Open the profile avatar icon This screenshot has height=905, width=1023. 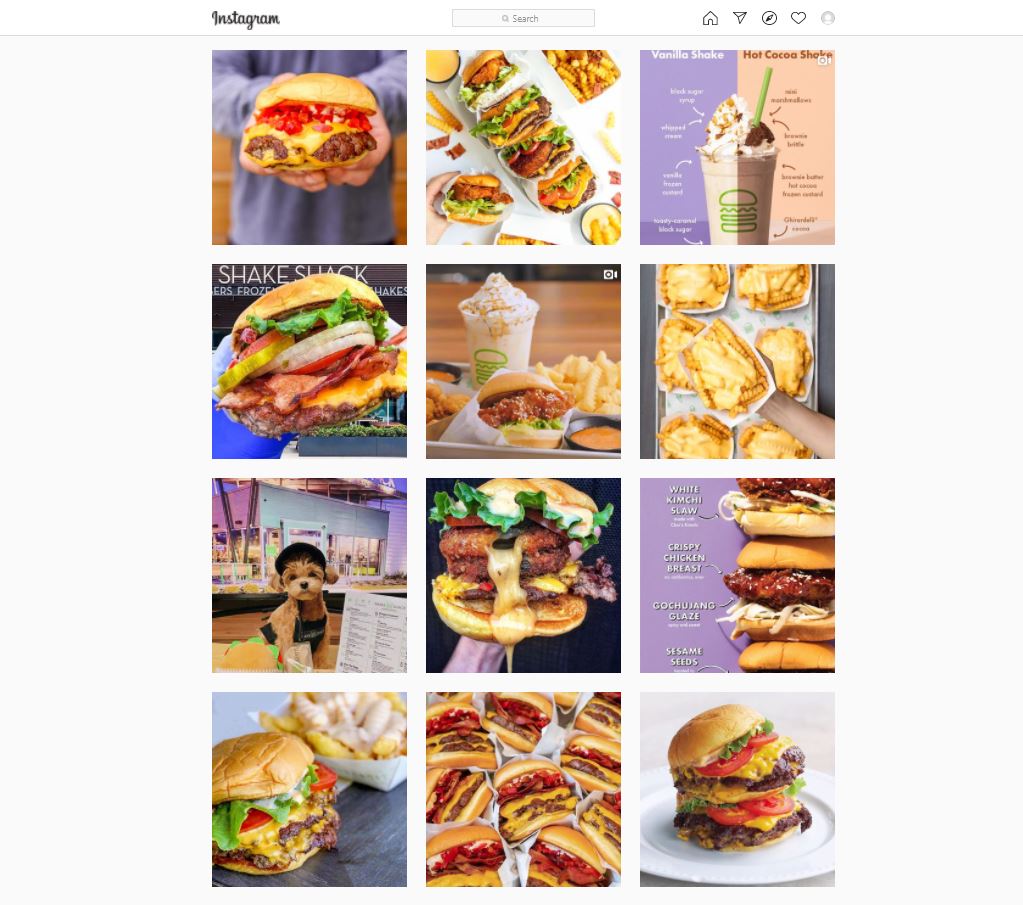click(827, 18)
